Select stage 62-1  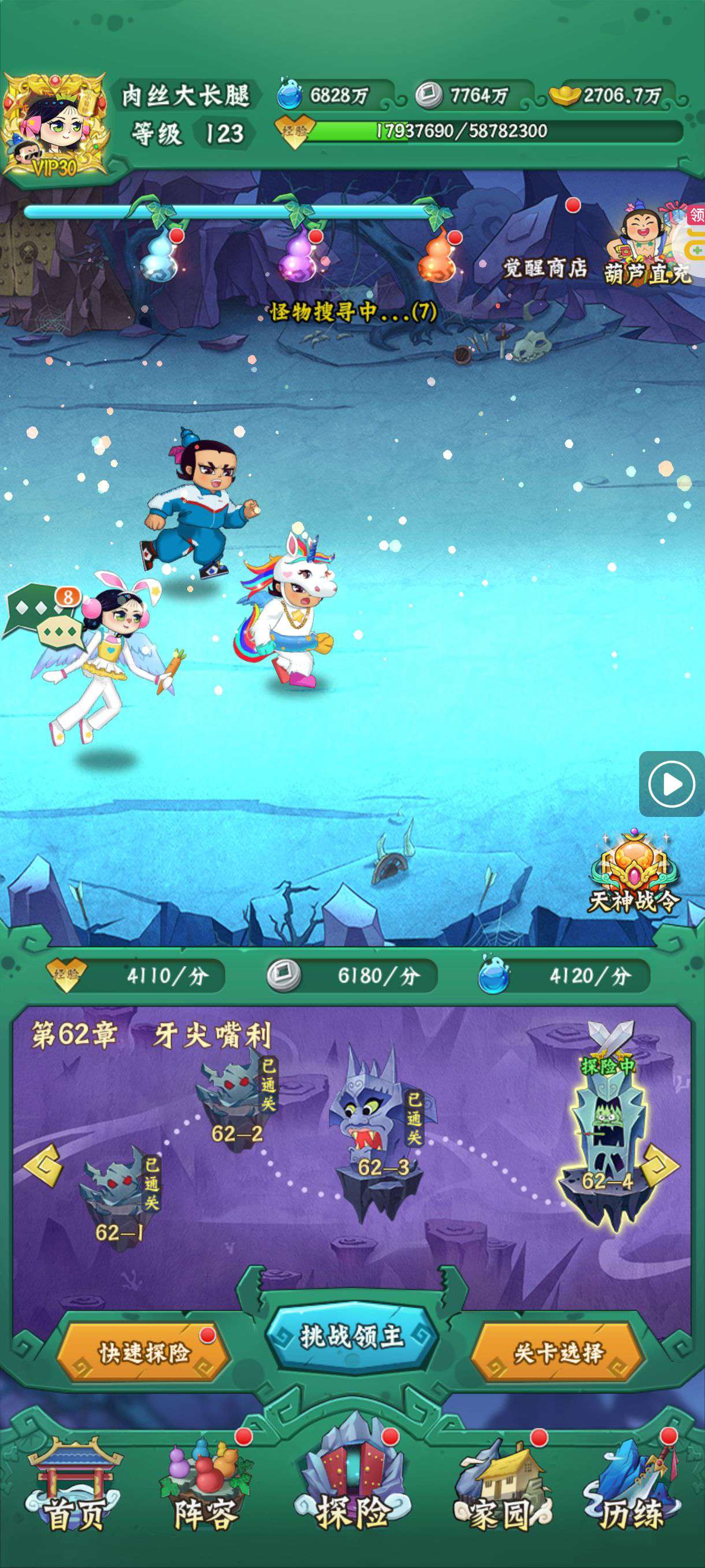tap(118, 1199)
